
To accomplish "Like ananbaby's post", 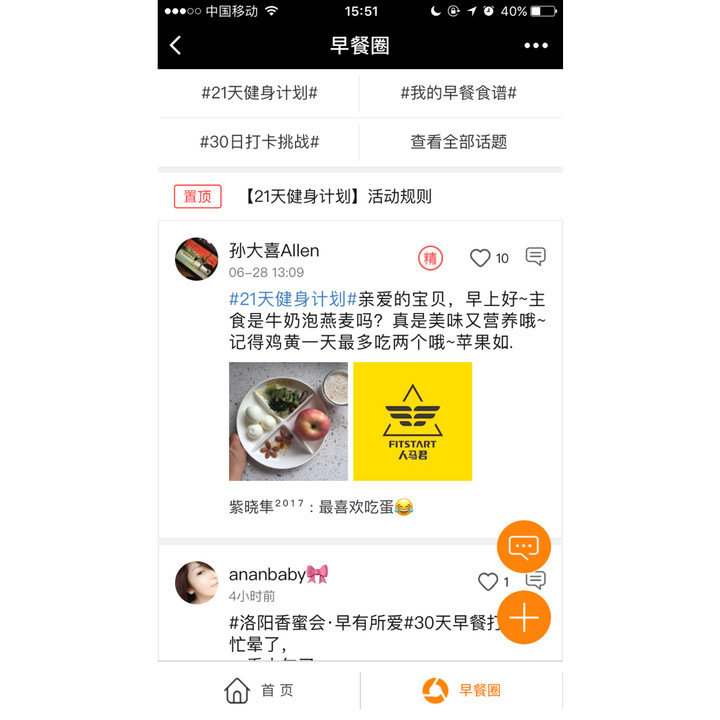I will point(487,582).
